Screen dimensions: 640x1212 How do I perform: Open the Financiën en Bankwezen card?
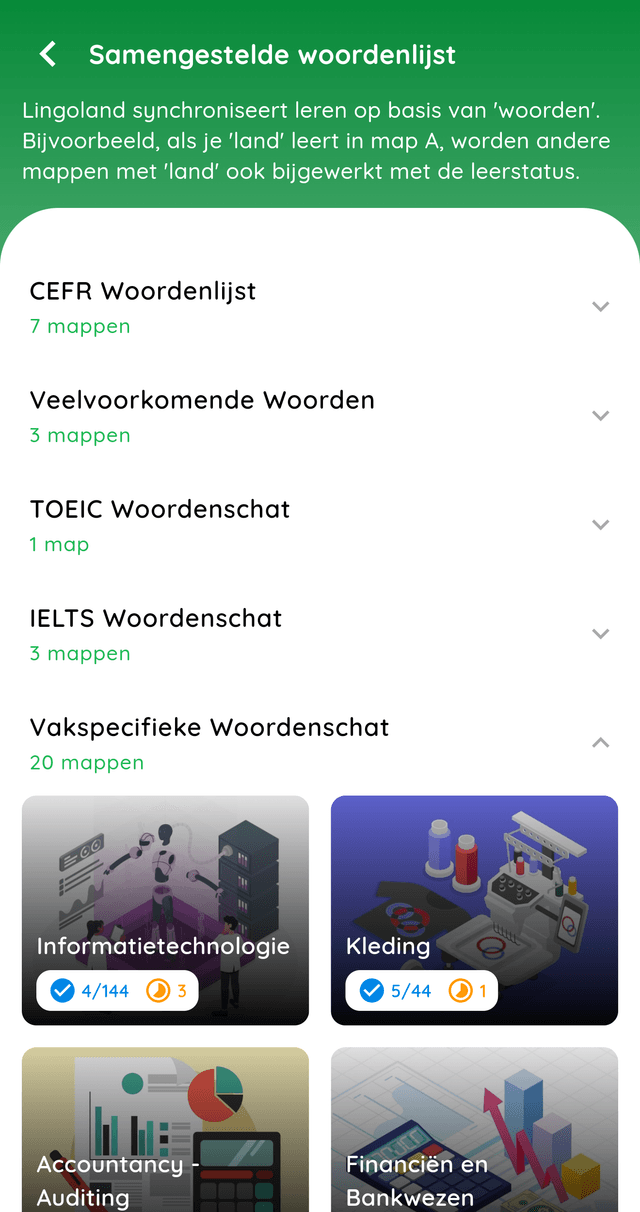pos(474,1130)
